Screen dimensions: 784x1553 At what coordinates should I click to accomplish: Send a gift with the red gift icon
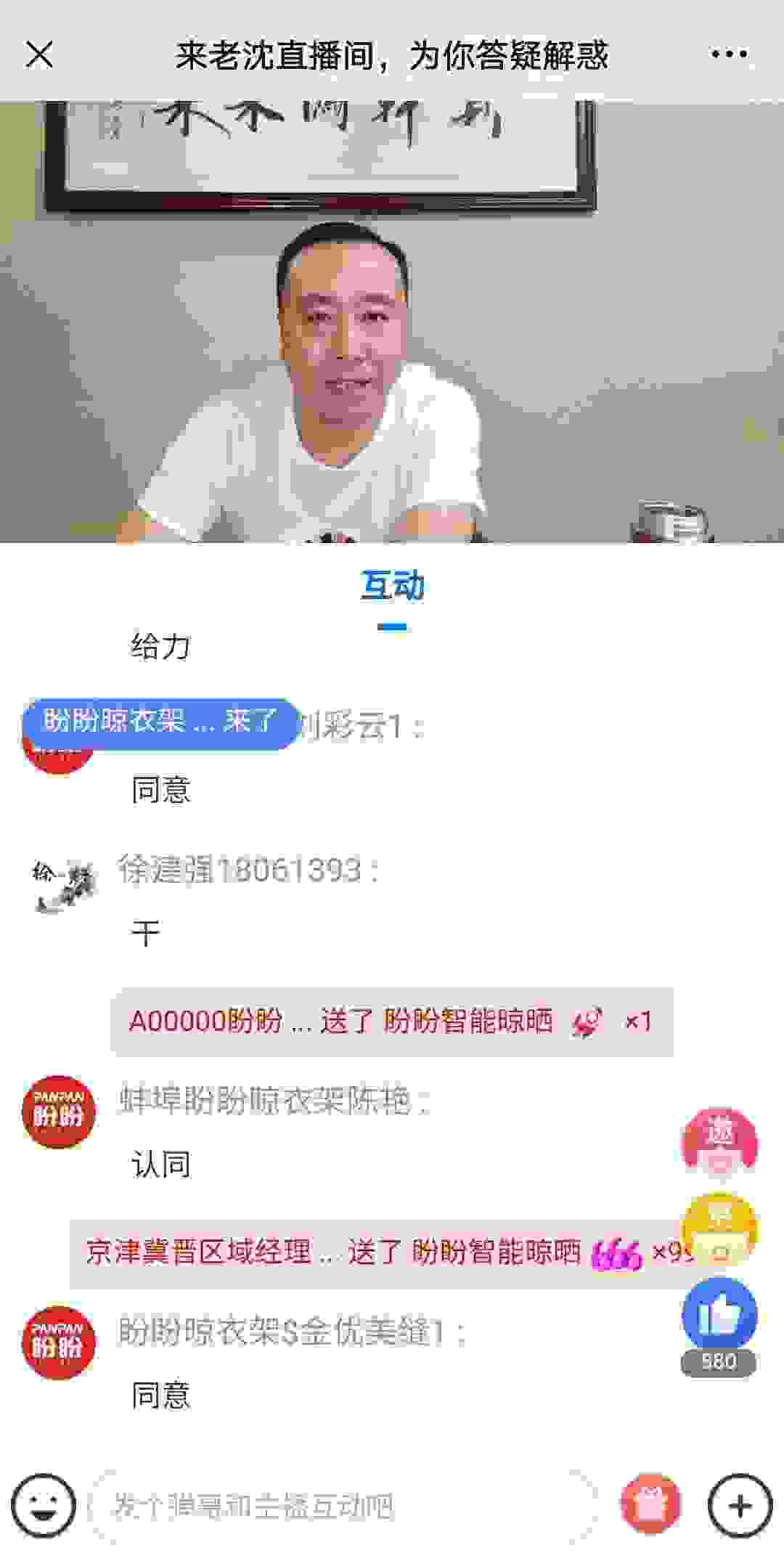pos(651,1505)
